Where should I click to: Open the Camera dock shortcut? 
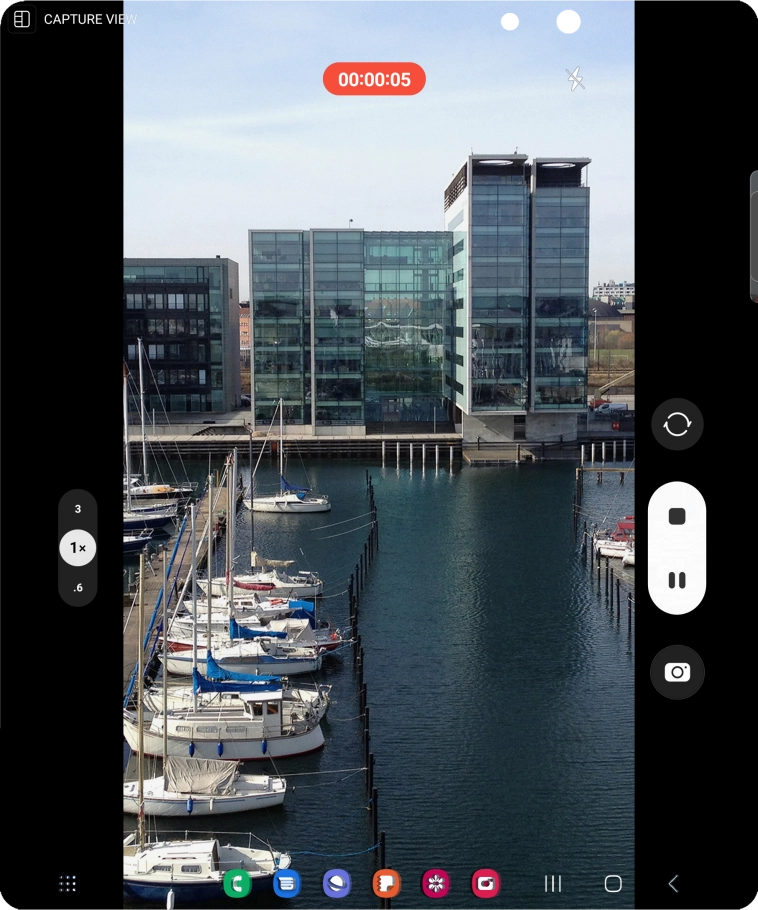click(x=487, y=883)
